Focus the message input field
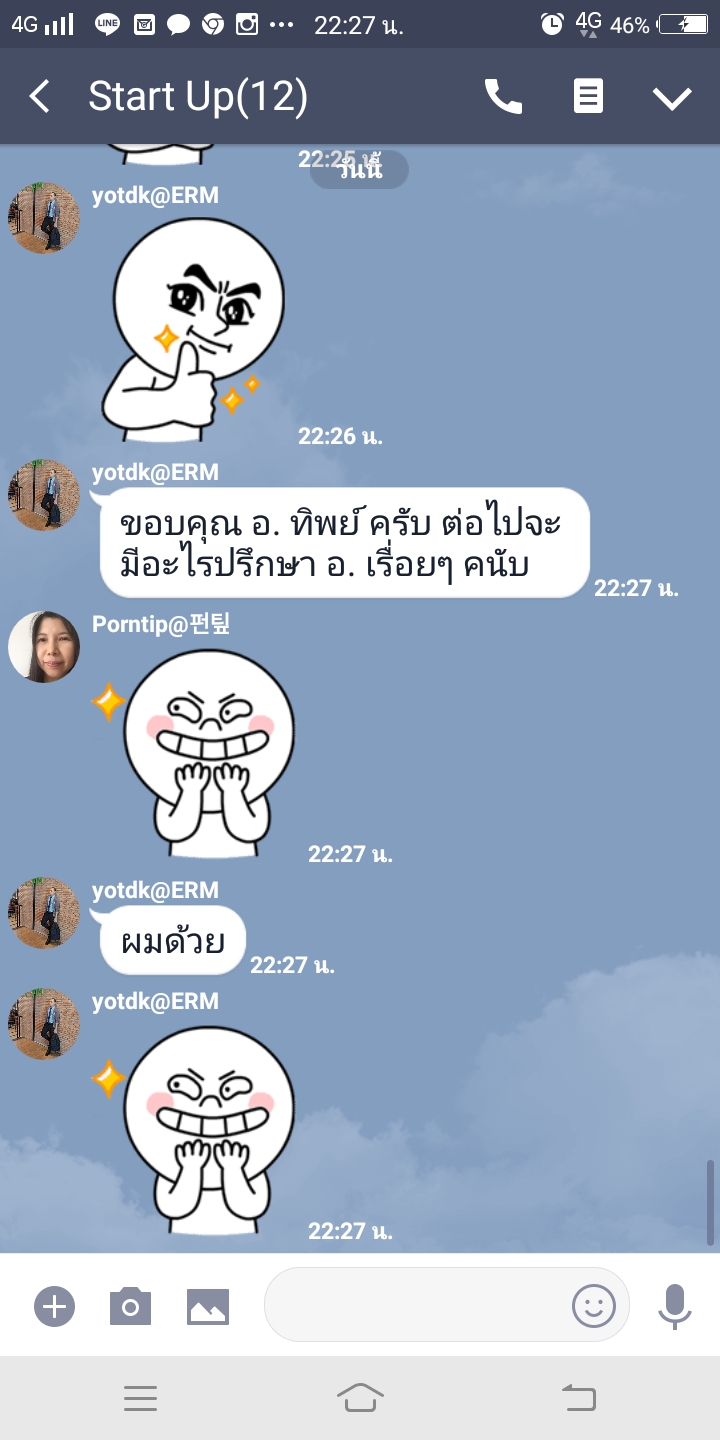This screenshot has height=1440, width=720. [x=415, y=1305]
